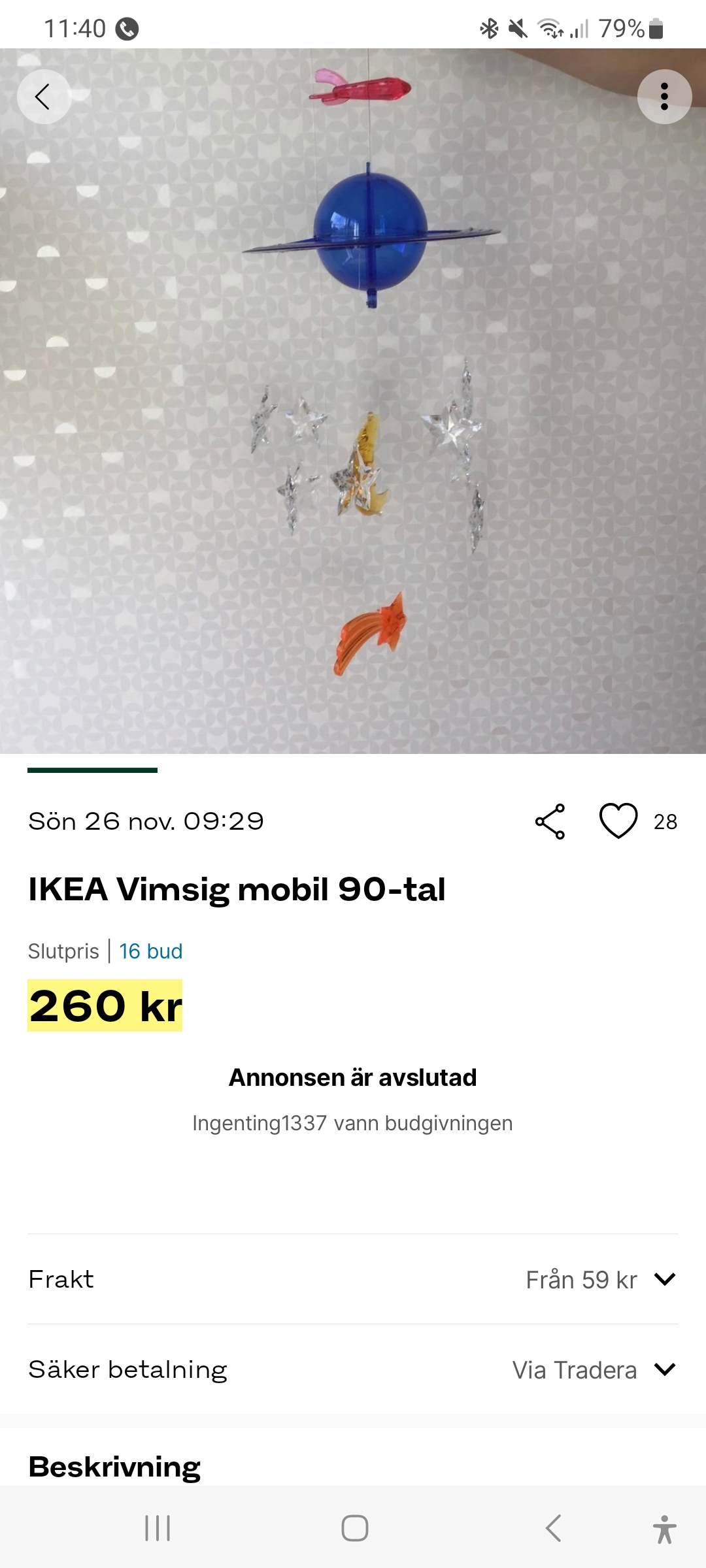706x1568 pixels.
Task: Expand the Frakt shipping options
Action: 664,1279
